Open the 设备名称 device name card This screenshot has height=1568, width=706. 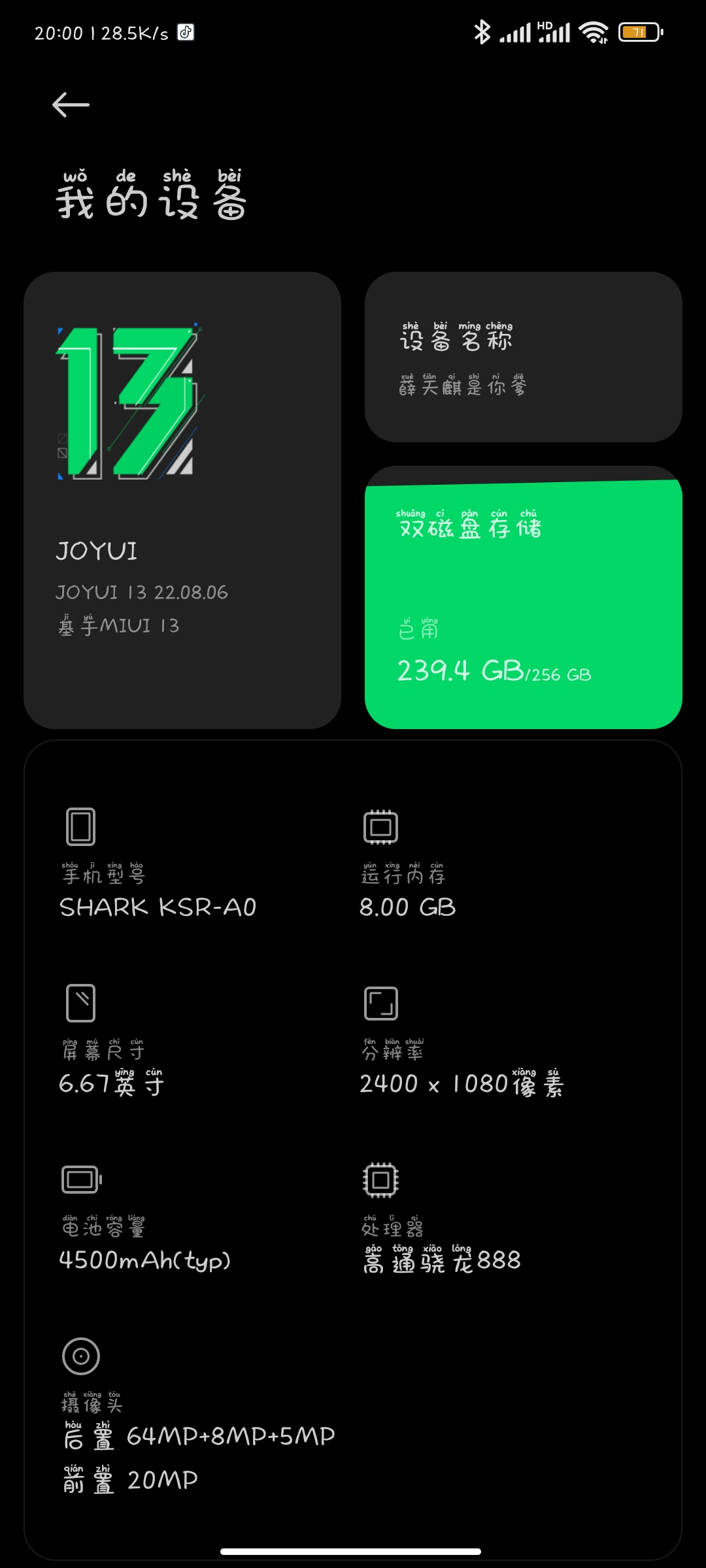coord(524,357)
